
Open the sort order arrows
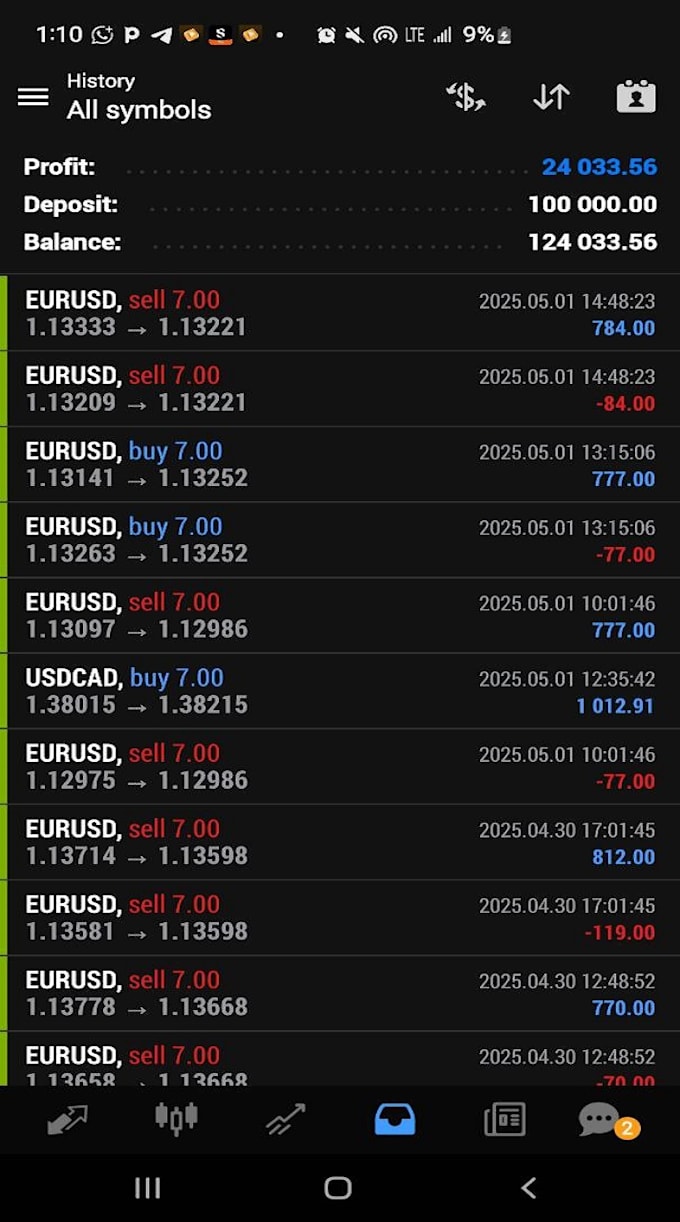pyautogui.click(x=551, y=97)
